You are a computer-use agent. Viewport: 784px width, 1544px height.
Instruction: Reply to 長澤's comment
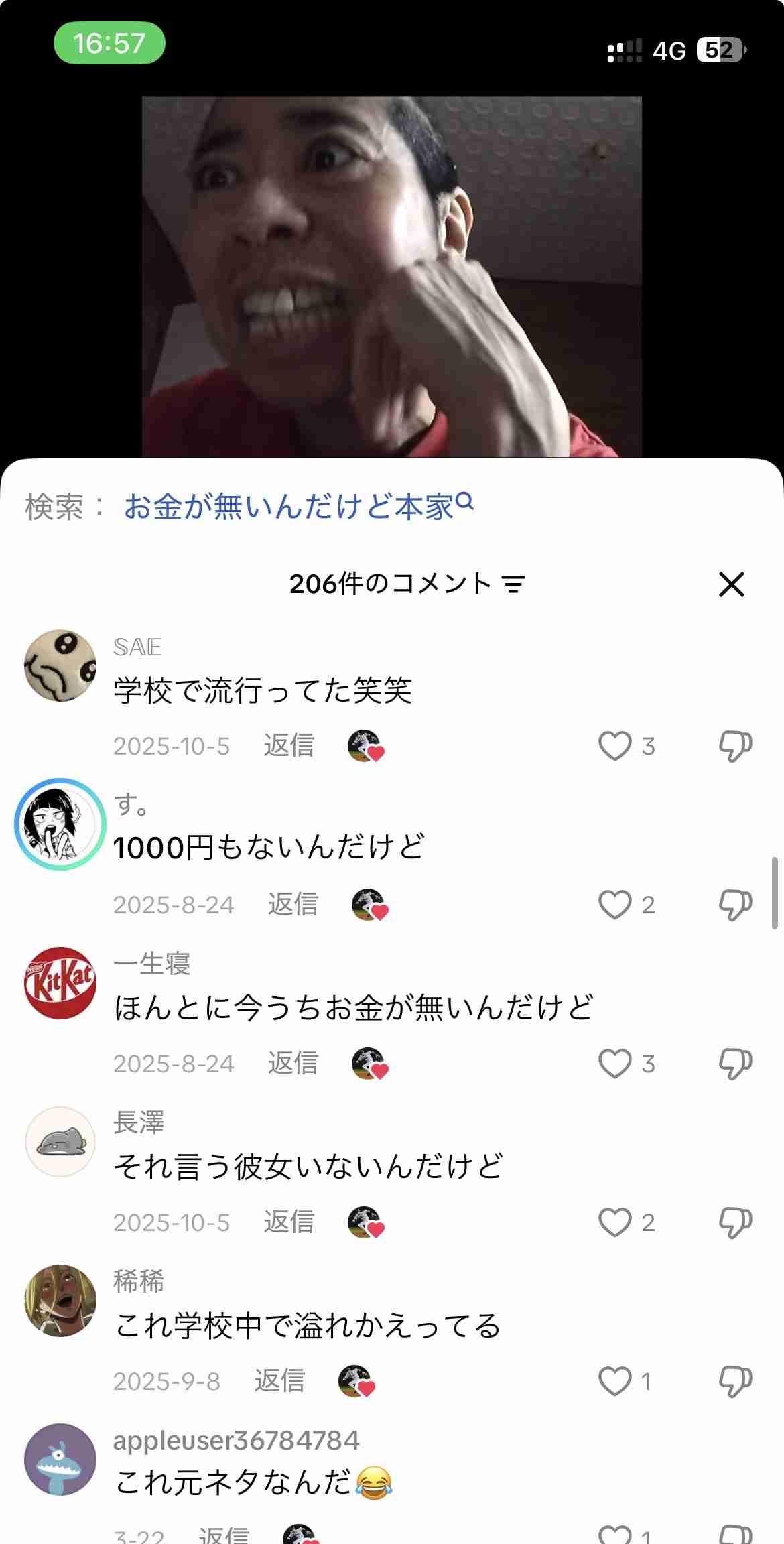(289, 1222)
